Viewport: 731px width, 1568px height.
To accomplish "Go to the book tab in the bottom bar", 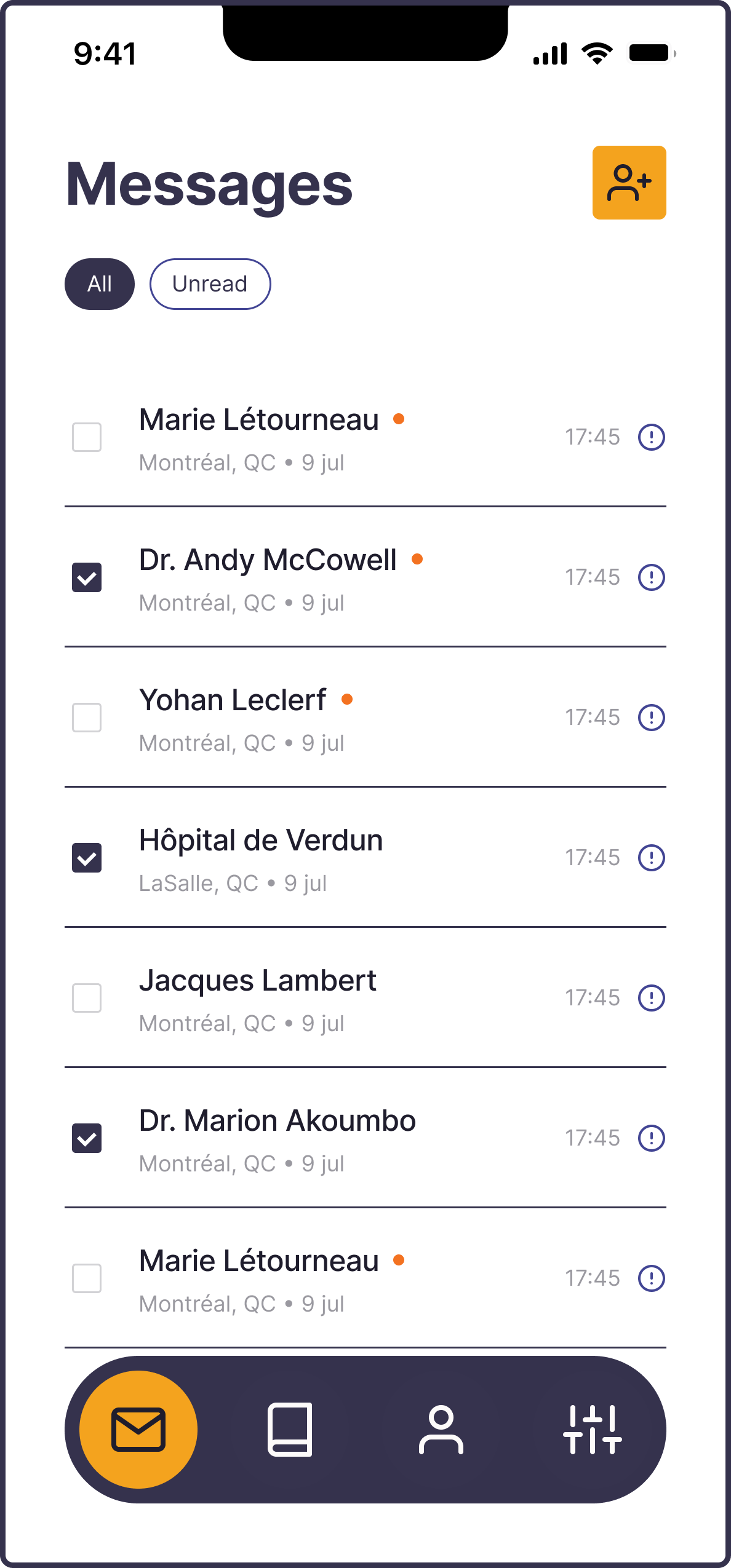I will (x=290, y=1430).
